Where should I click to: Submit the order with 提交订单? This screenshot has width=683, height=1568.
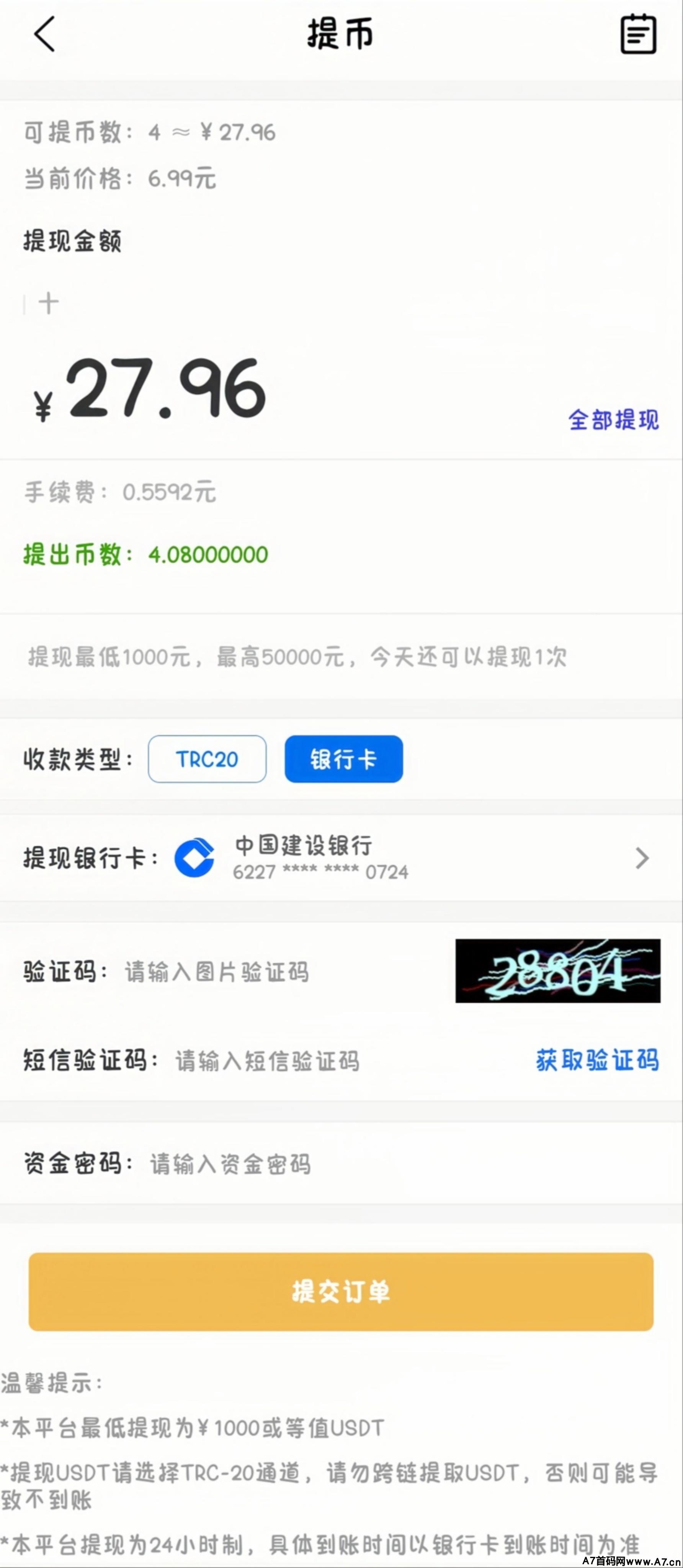coord(341,1291)
